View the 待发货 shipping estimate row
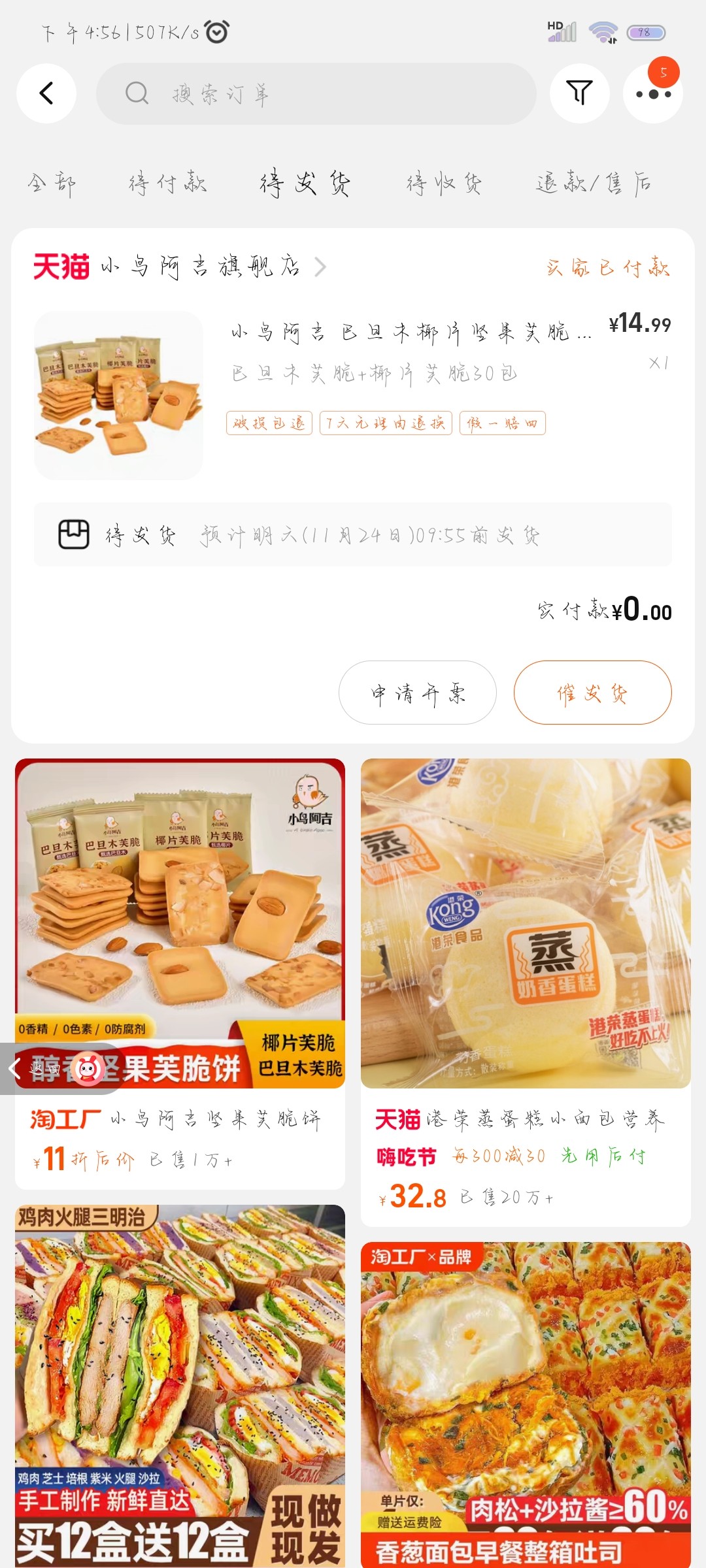706x1568 pixels. coord(353,535)
